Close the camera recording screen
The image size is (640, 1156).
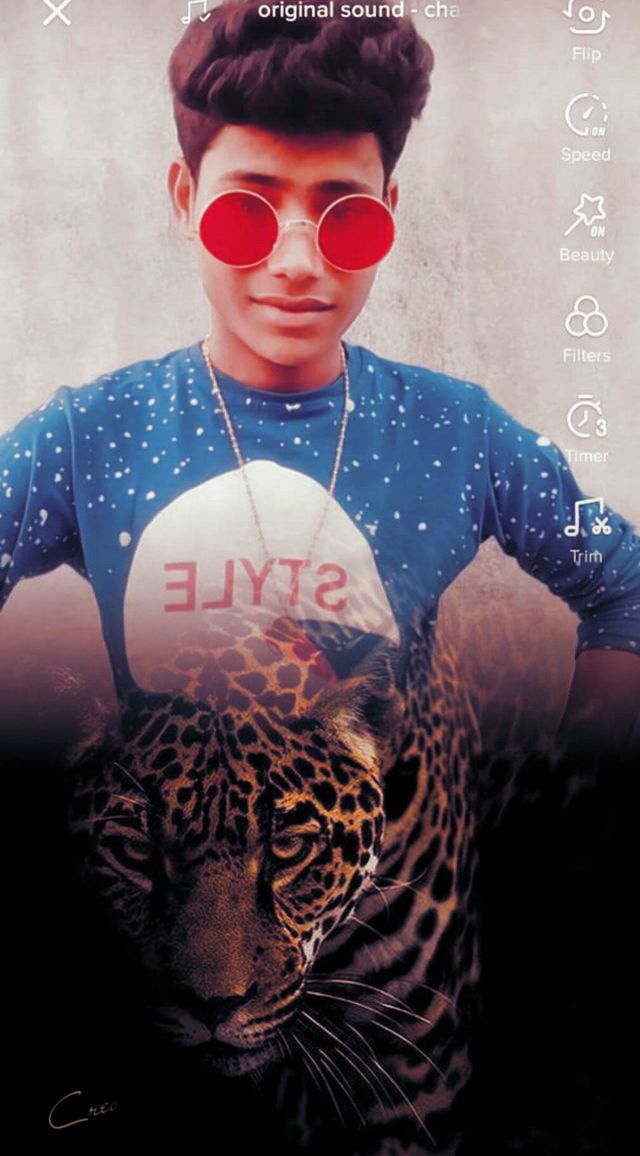tap(57, 12)
